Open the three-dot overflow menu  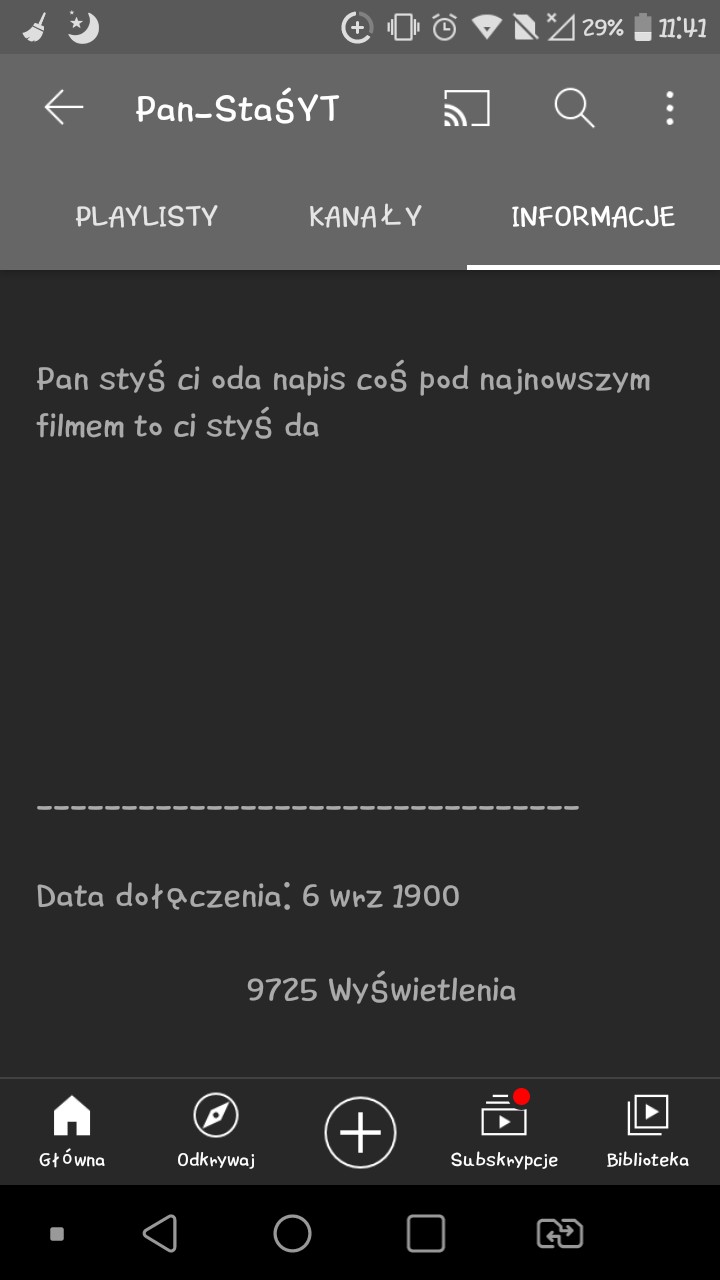[x=670, y=108]
